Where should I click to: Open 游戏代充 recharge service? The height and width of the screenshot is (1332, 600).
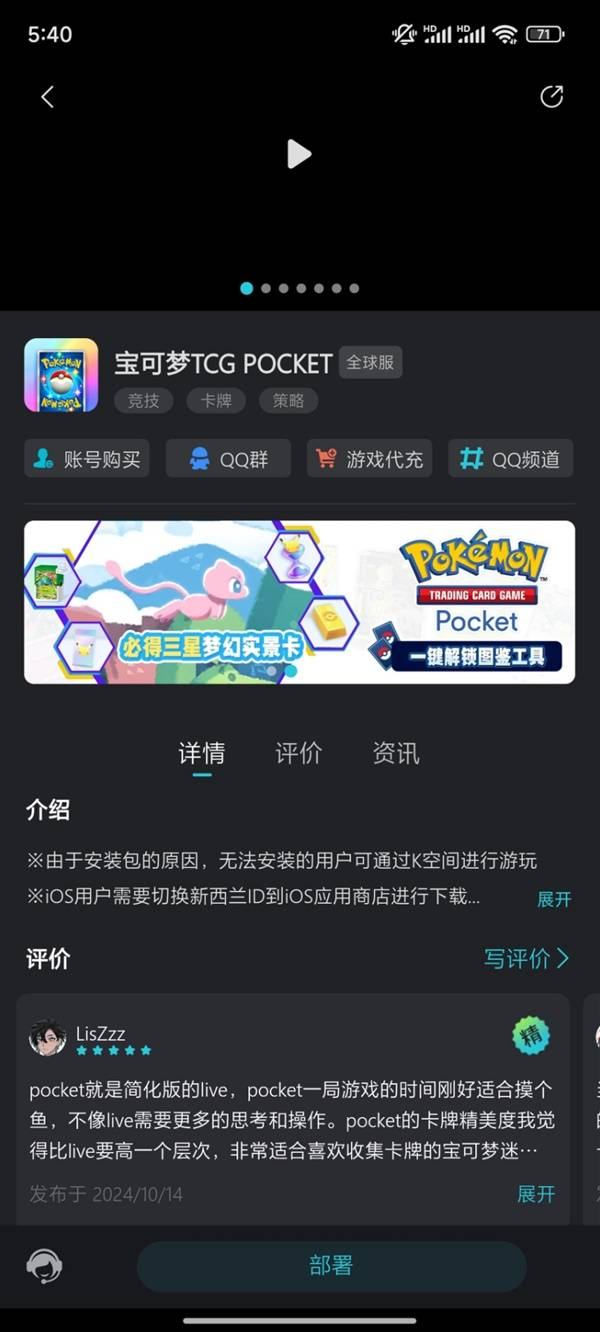pos(369,459)
